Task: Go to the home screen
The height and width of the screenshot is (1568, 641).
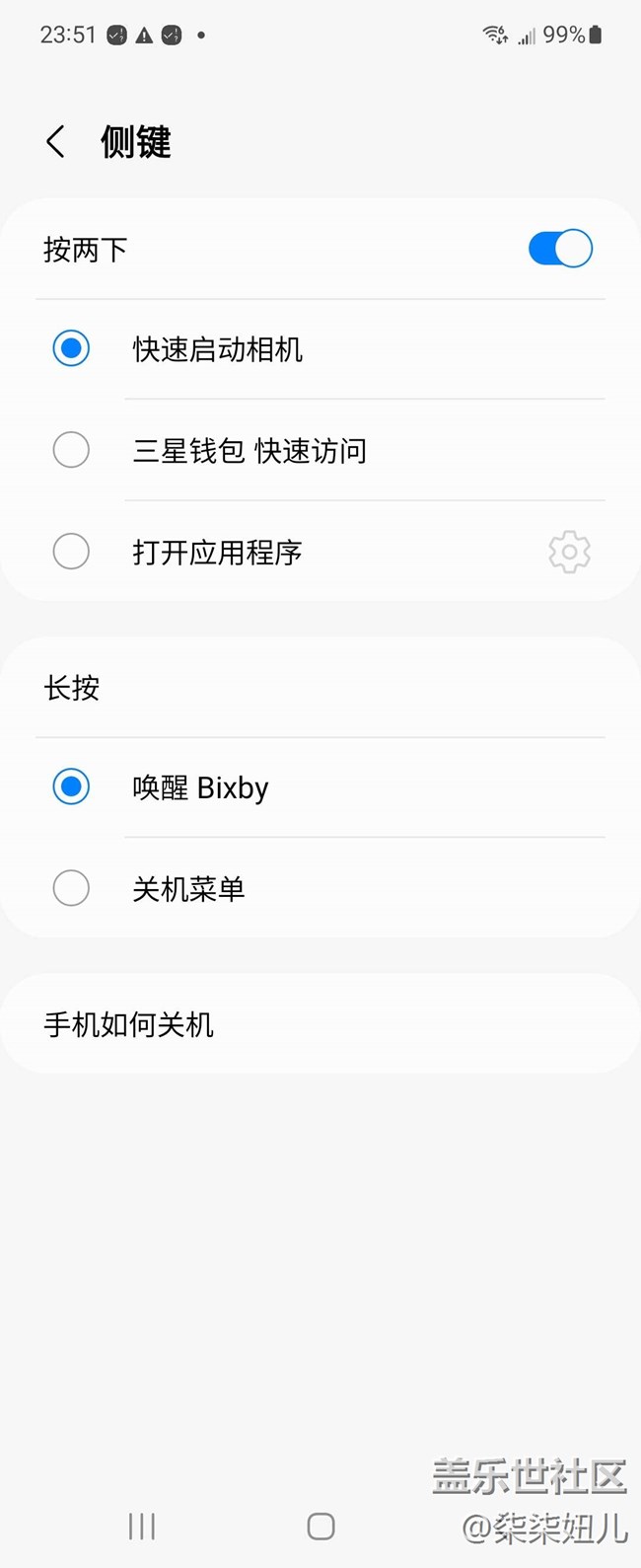Action: point(320,1527)
